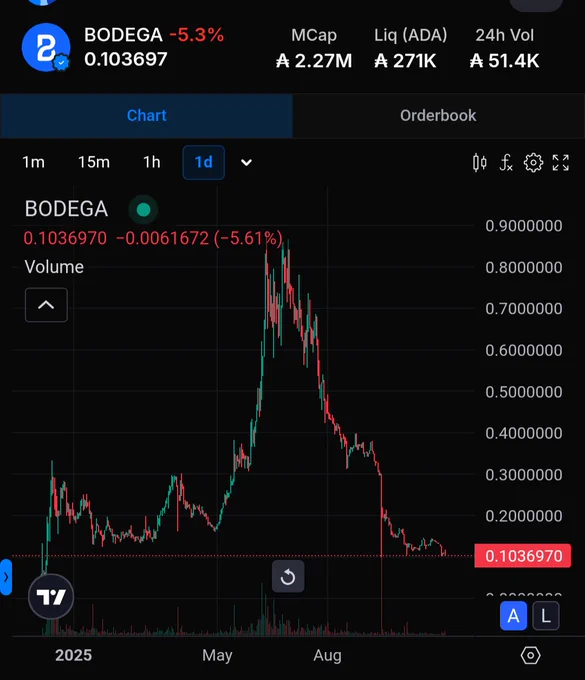Expand the additional timeframes dropdown
The image size is (585, 680).
[x=246, y=163]
